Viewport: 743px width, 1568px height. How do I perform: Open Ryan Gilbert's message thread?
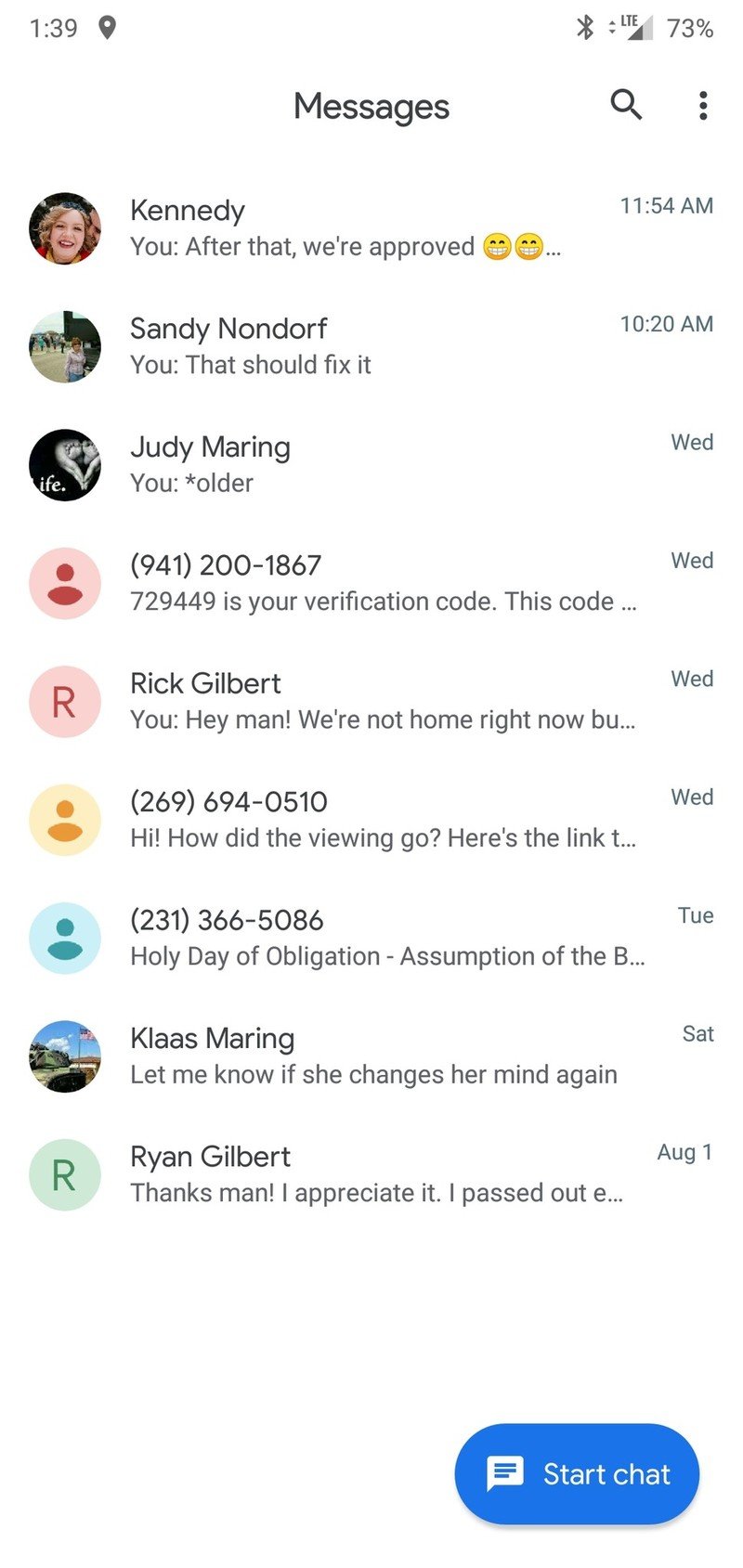(x=371, y=1174)
